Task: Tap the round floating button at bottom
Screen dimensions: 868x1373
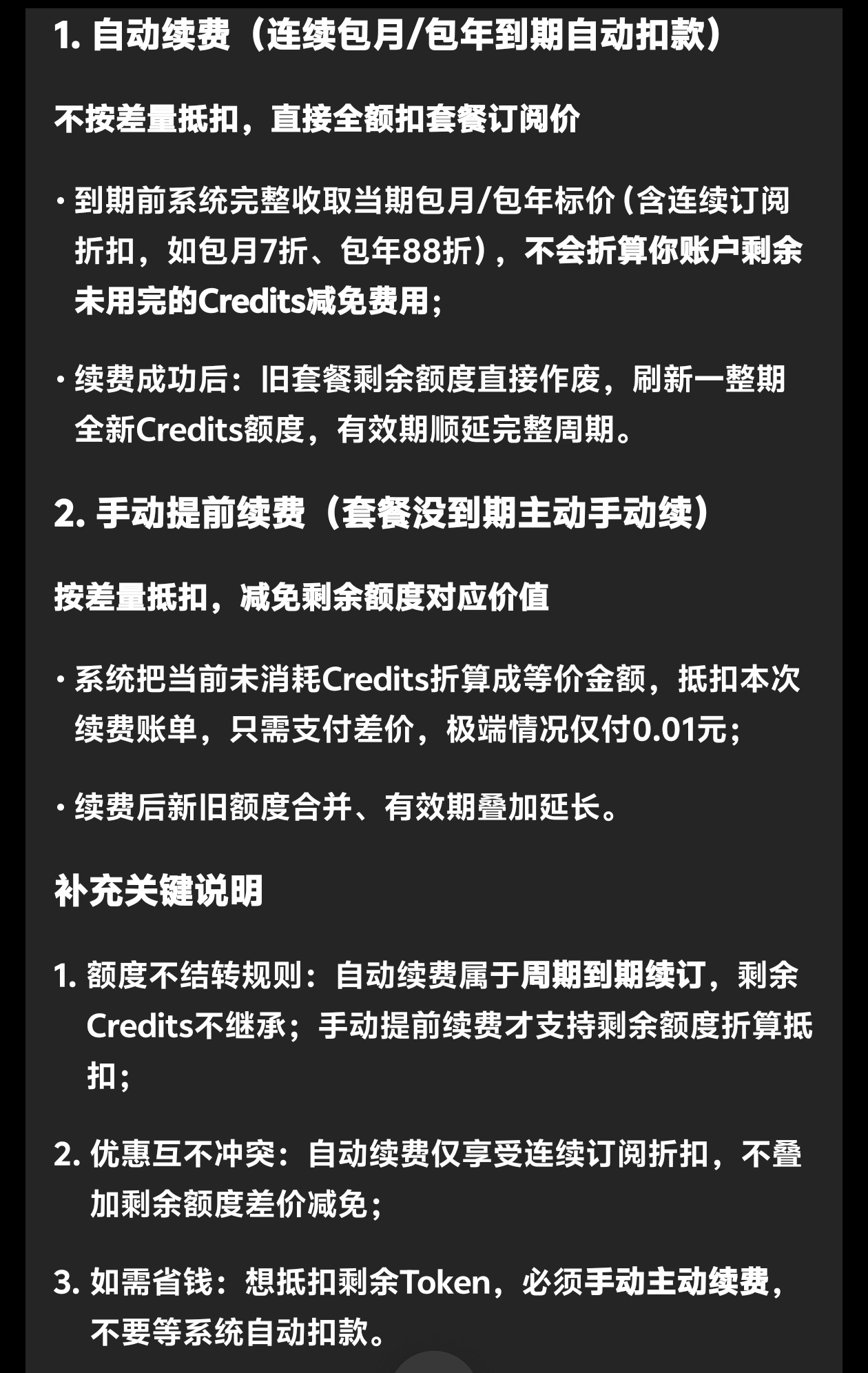Action: click(x=434, y=1363)
